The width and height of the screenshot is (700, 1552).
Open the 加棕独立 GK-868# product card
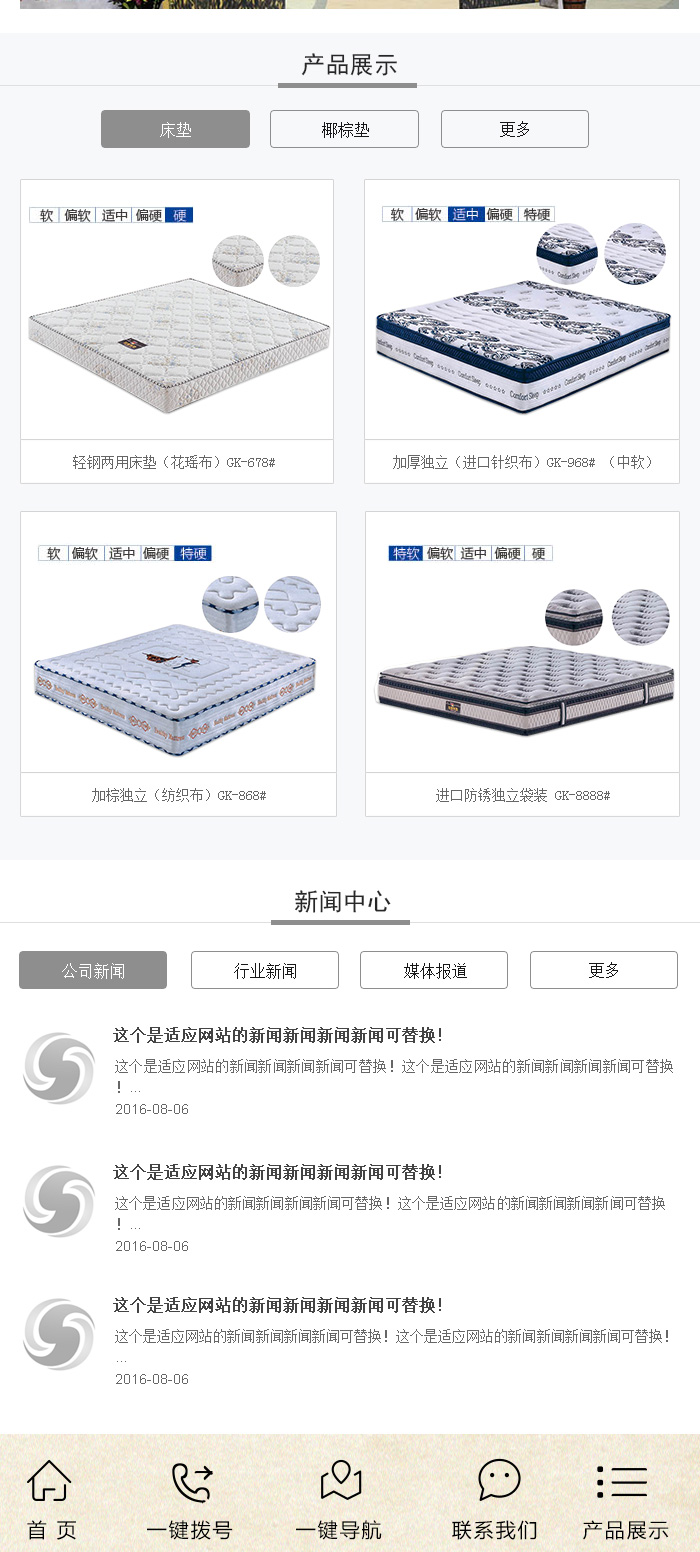pyautogui.click(x=178, y=662)
